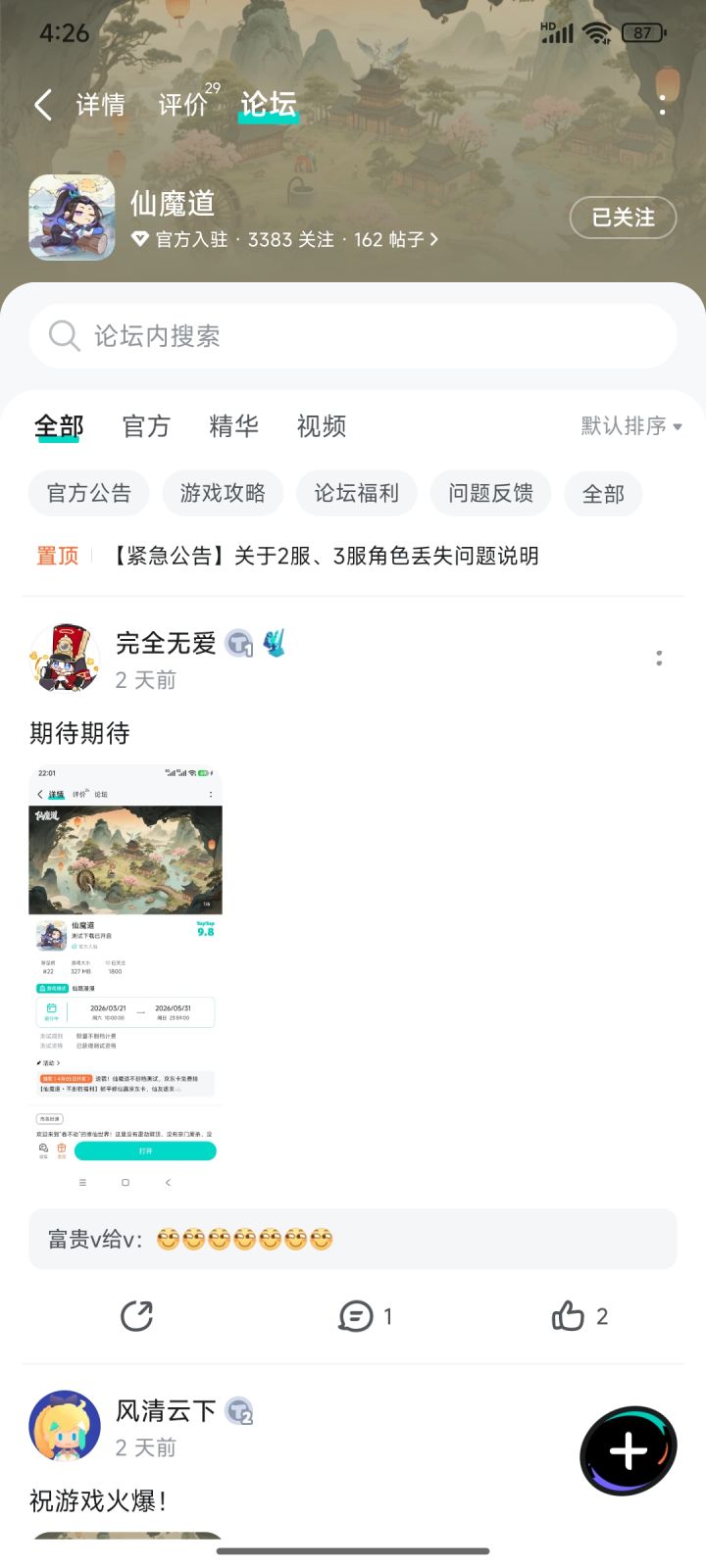
Task: Open the kebab menu on 完全无爱's post
Action: [x=659, y=660]
